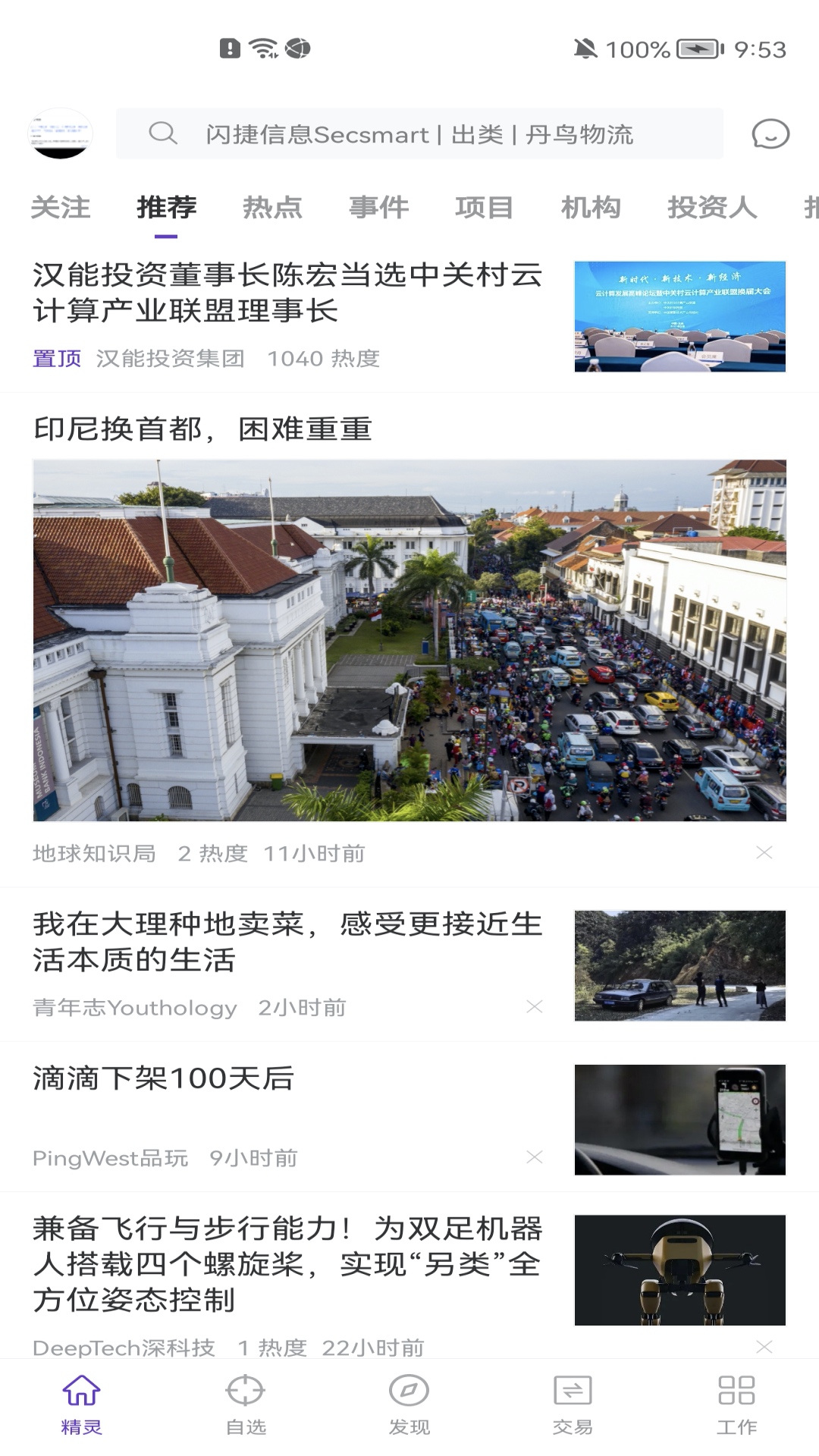
Task: Switch to the 机构 tab
Action: (x=591, y=207)
